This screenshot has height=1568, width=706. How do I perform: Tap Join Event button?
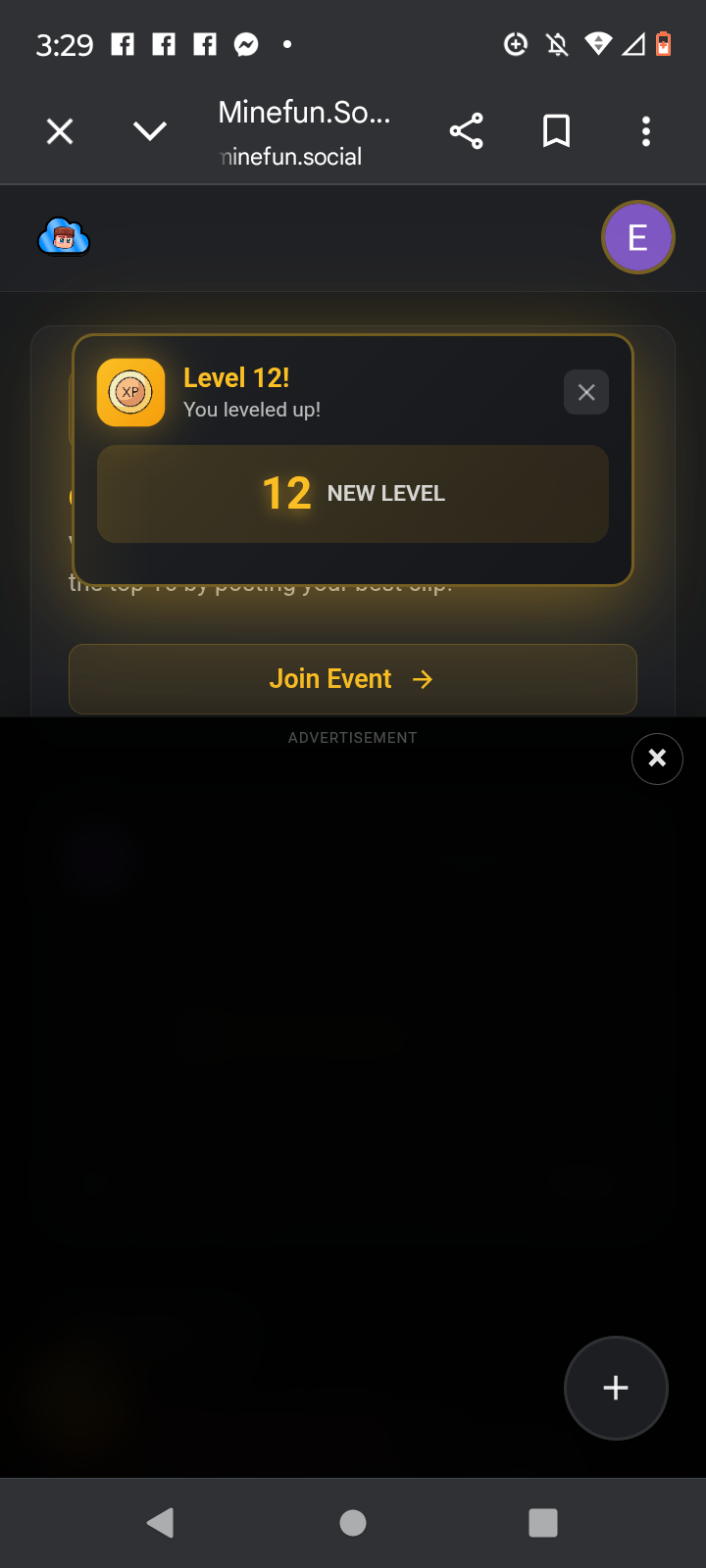[353, 679]
